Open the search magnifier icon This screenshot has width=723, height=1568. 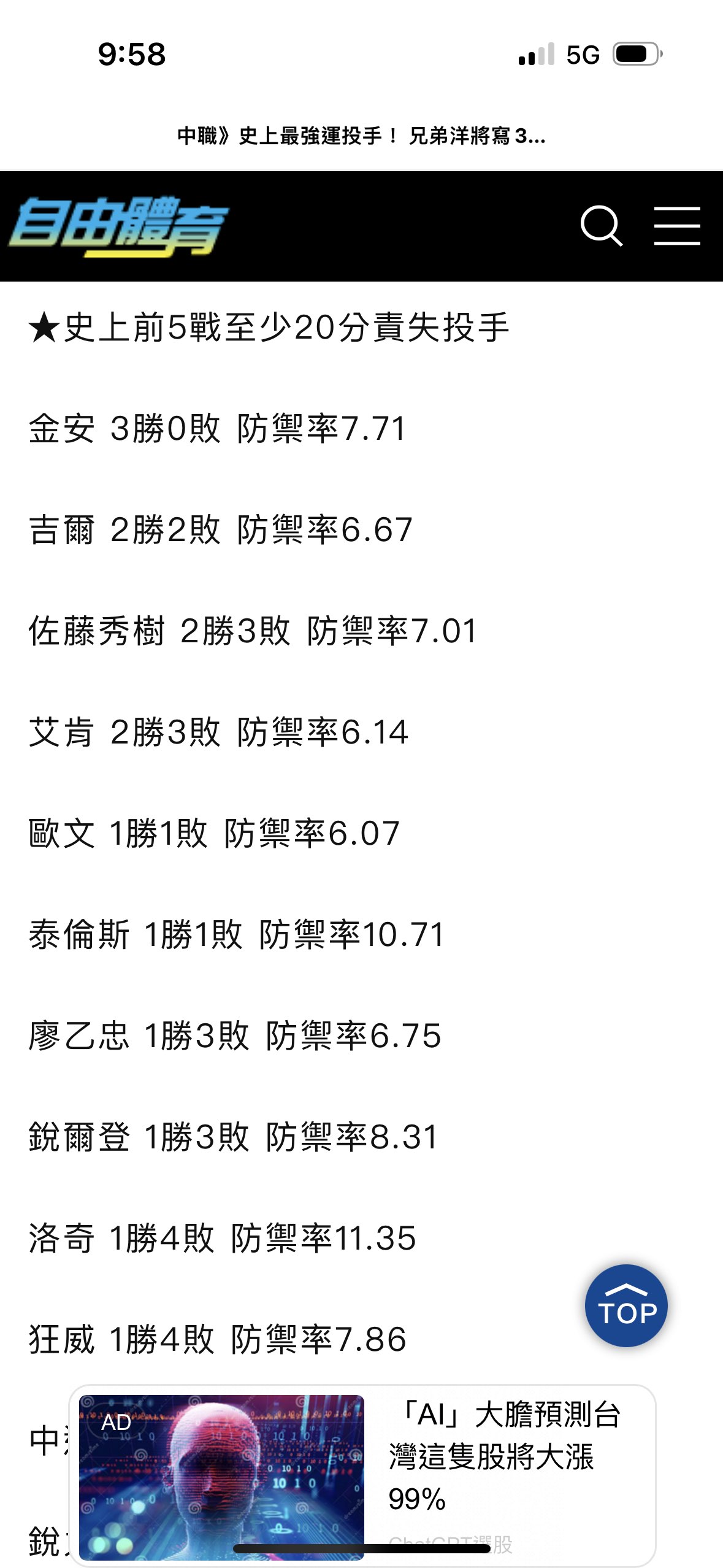[x=601, y=226]
